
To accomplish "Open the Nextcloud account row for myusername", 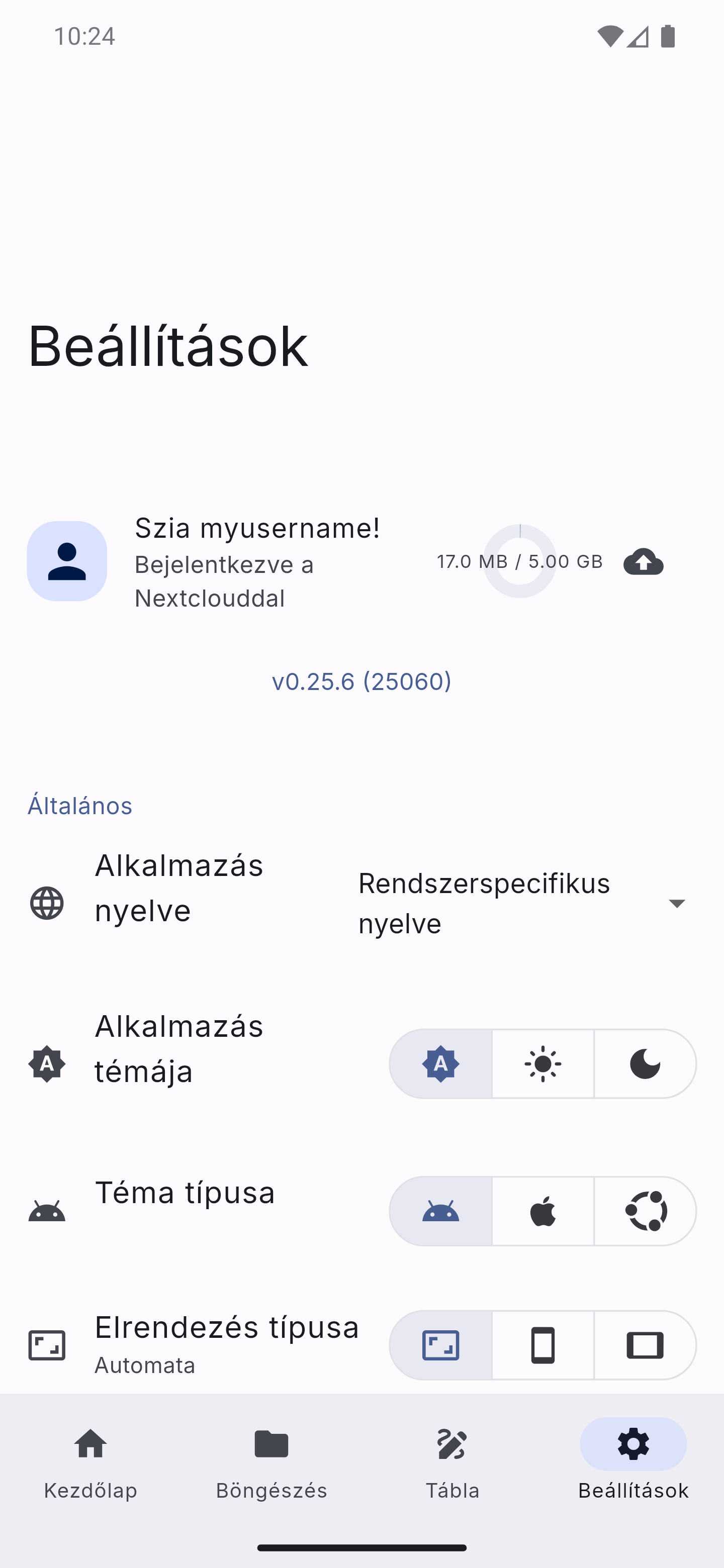I will (361, 561).
